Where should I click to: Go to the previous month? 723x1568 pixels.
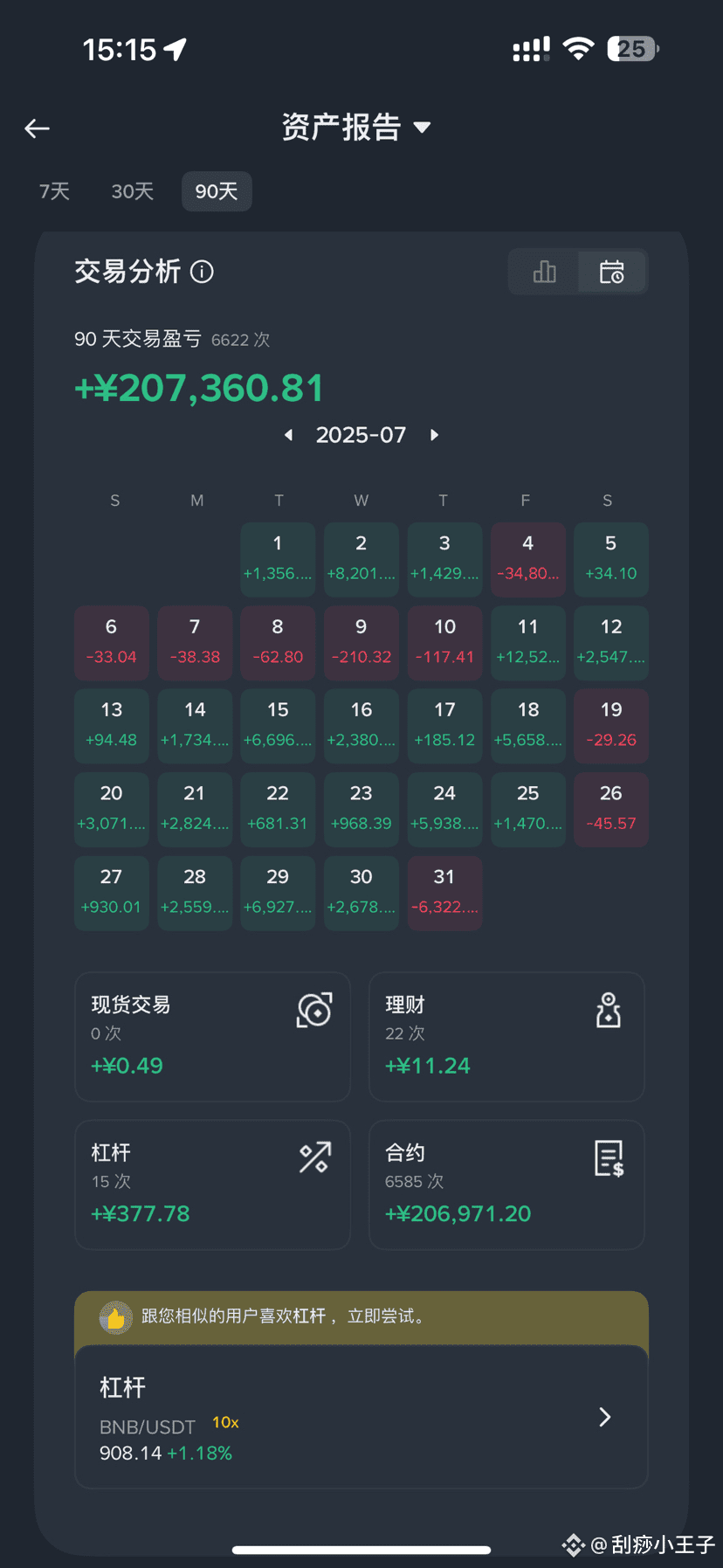click(x=289, y=435)
